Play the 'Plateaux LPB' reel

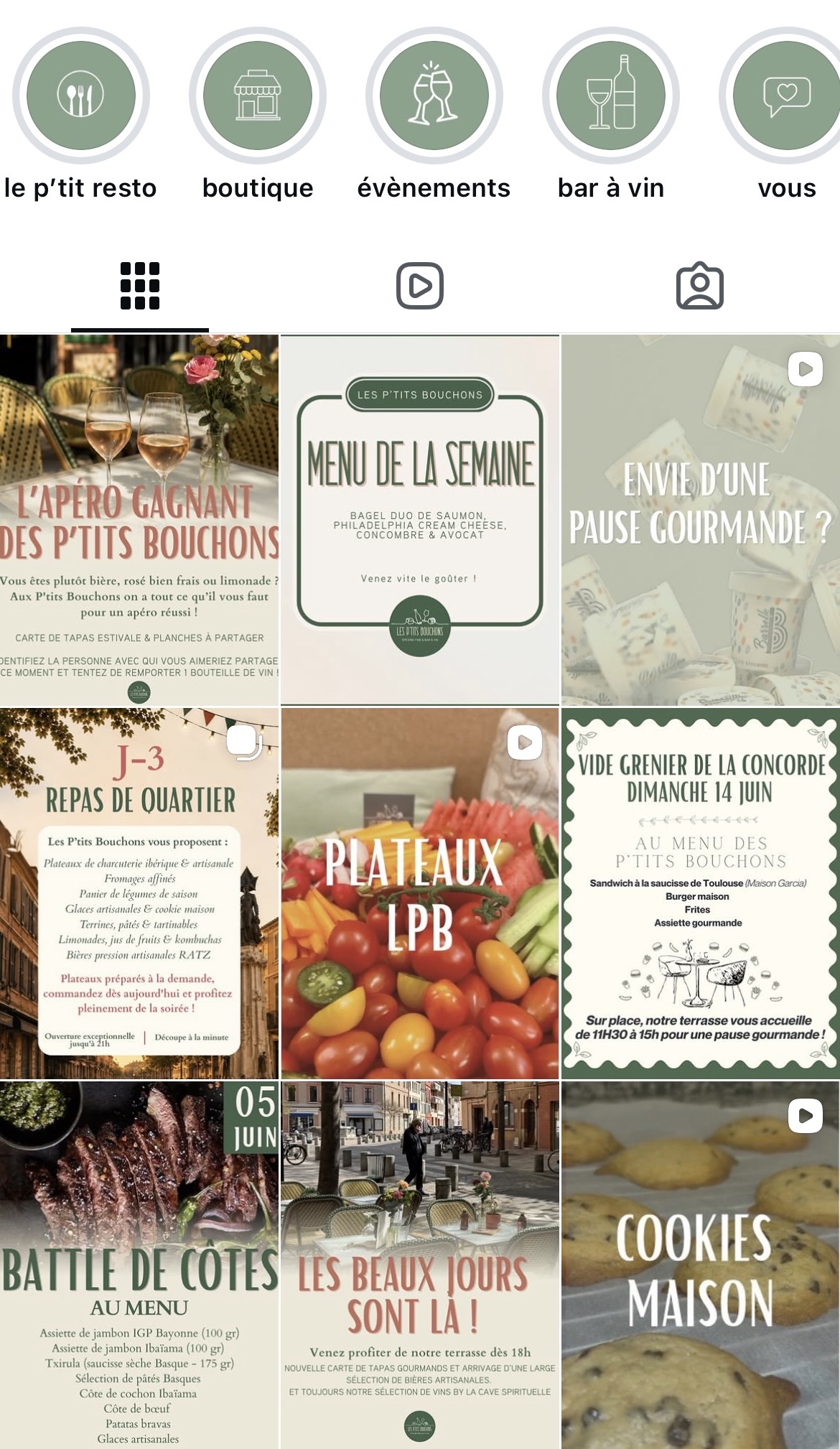(x=420, y=893)
